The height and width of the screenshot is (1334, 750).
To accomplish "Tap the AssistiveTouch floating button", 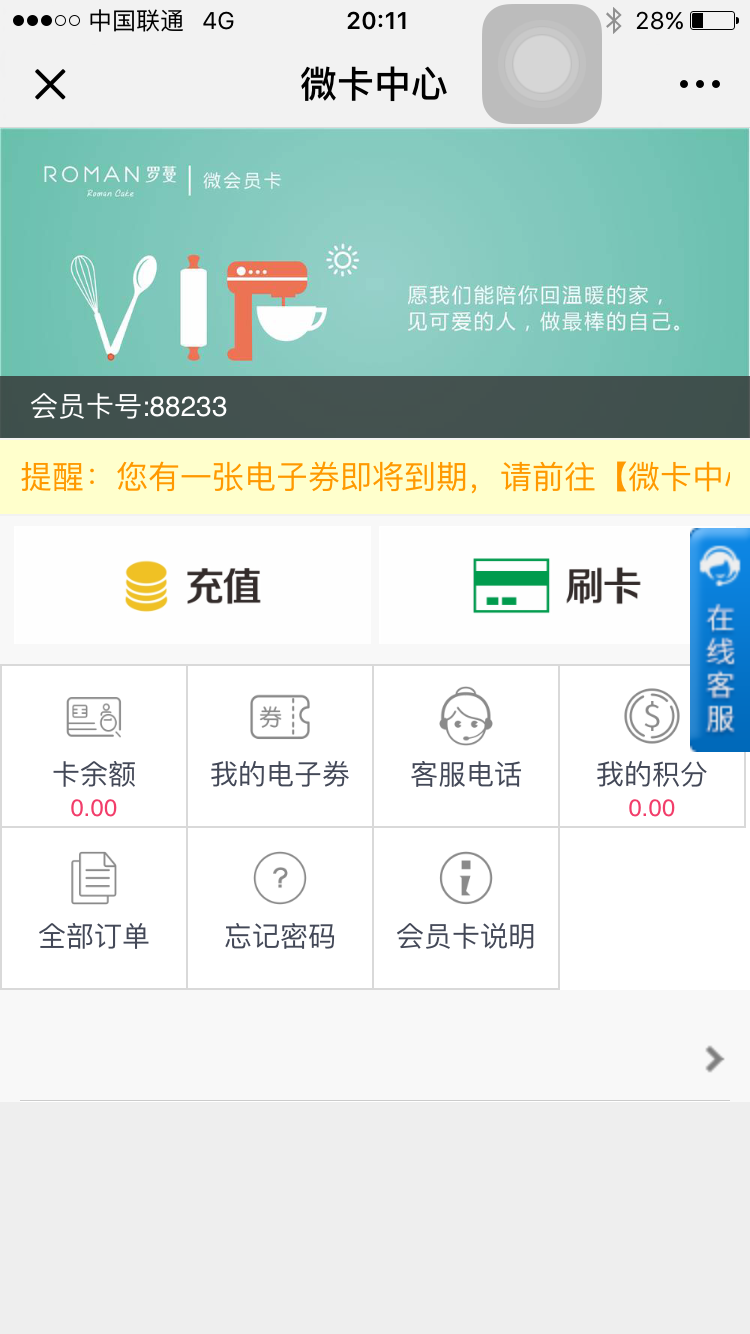I will coord(541,64).
